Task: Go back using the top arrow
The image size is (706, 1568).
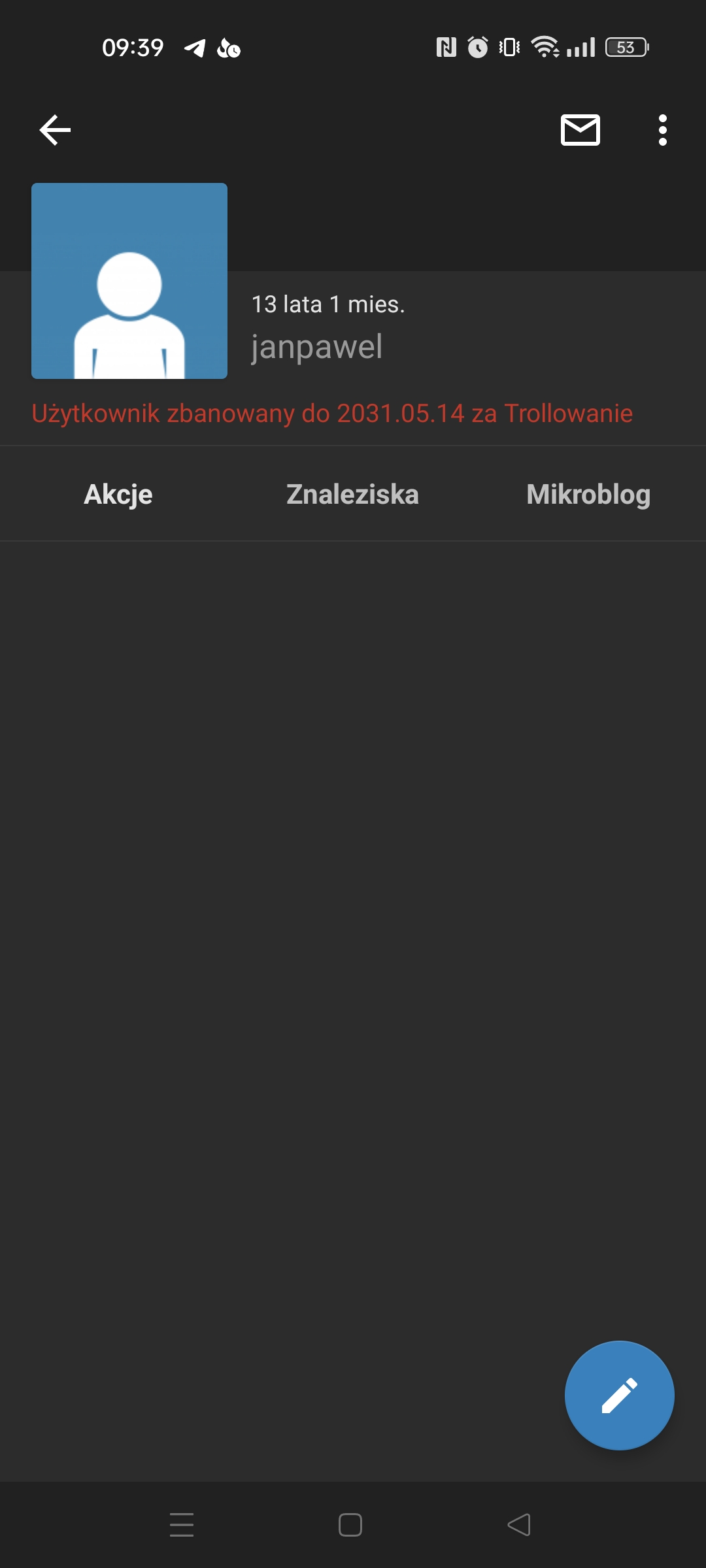Action: click(x=55, y=130)
